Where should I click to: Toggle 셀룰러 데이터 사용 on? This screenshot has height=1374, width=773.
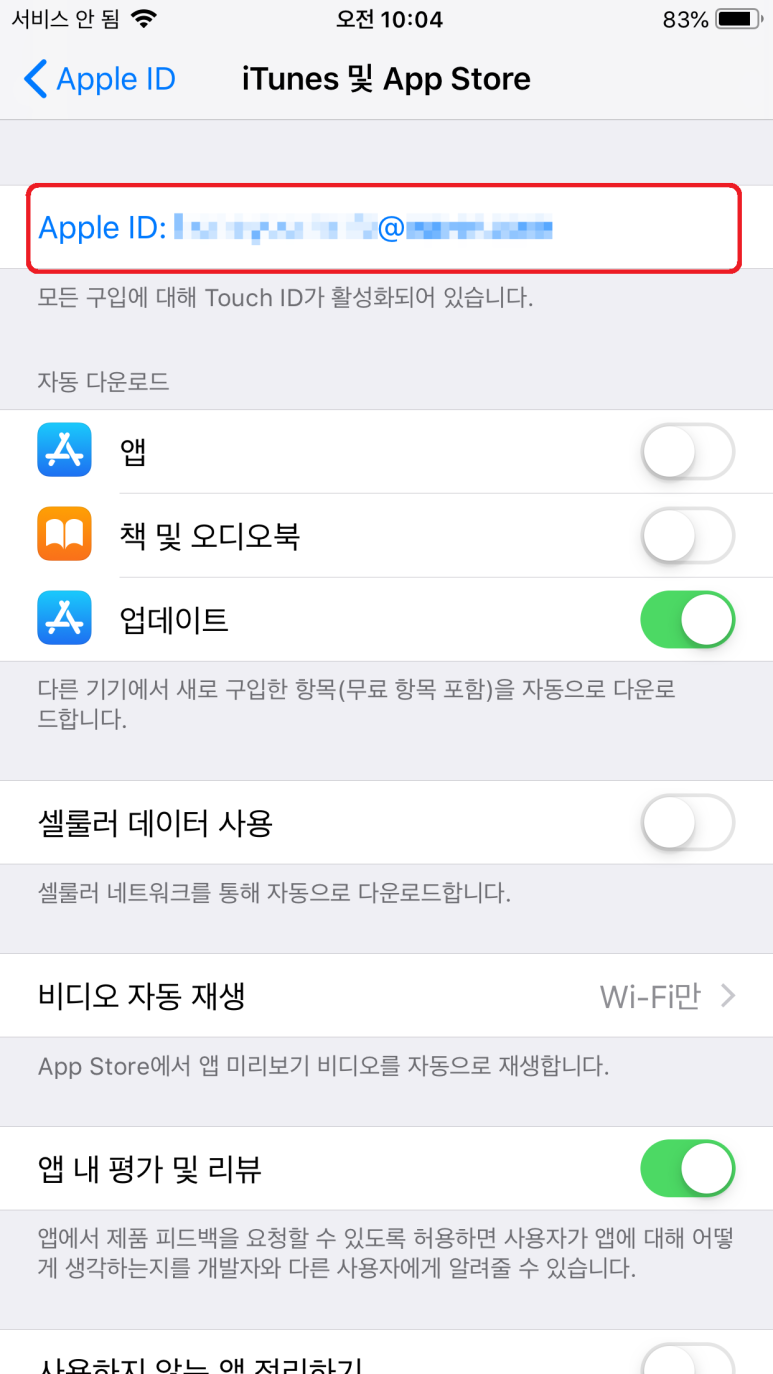click(687, 824)
